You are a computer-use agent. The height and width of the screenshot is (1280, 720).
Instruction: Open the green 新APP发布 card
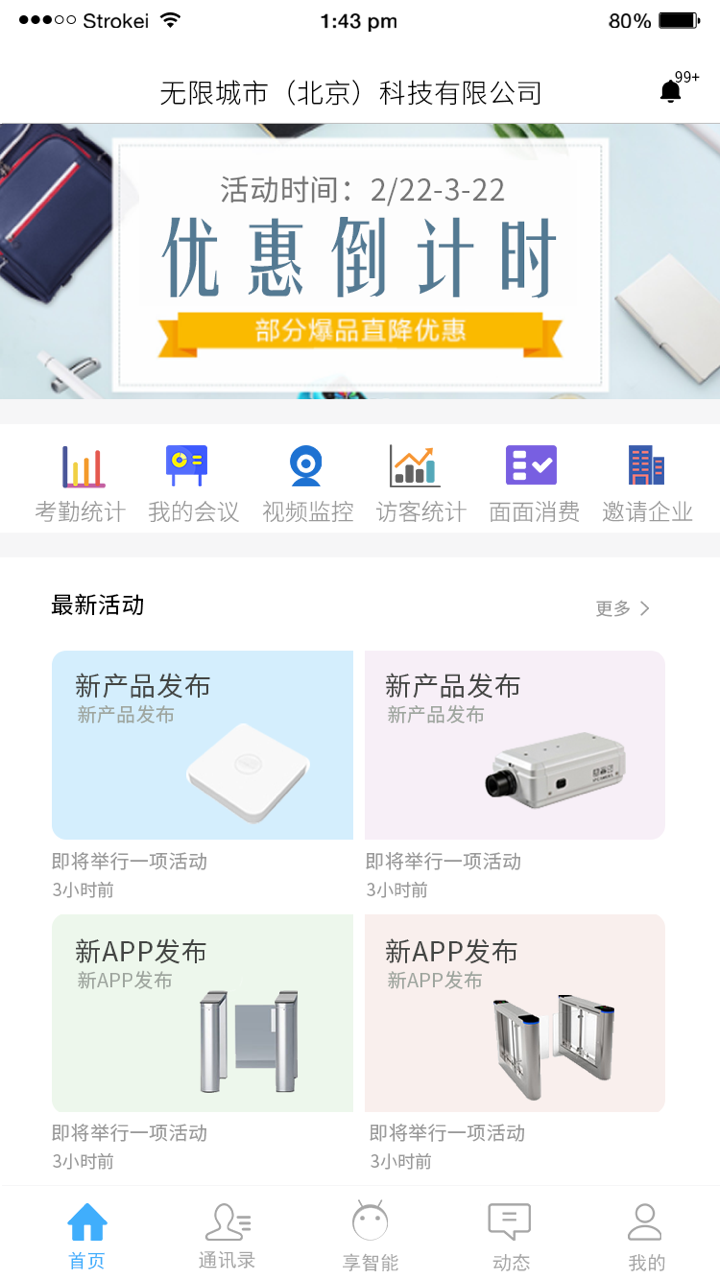202,1012
